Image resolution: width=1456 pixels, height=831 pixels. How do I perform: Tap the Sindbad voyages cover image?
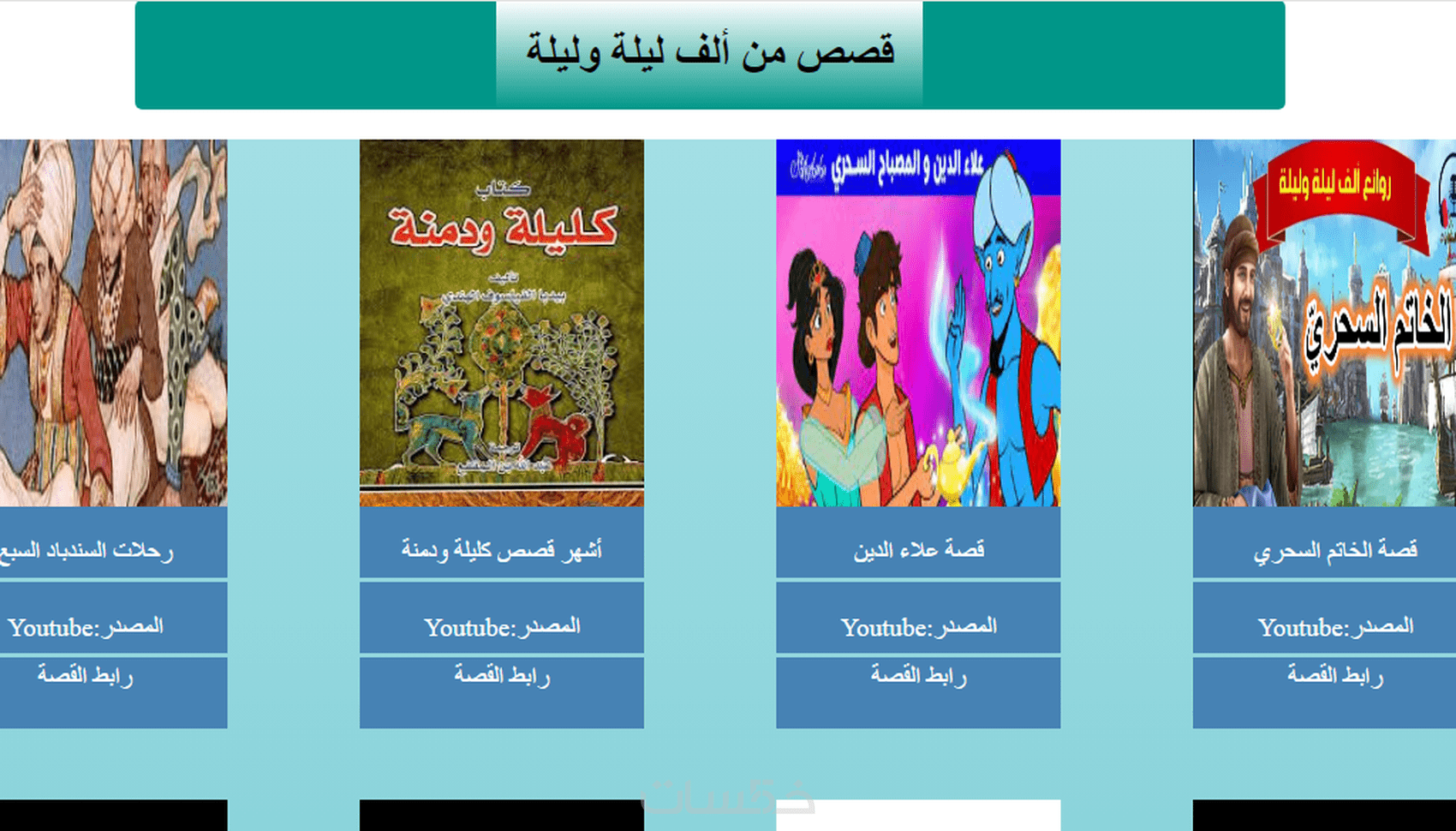[113, 323]
